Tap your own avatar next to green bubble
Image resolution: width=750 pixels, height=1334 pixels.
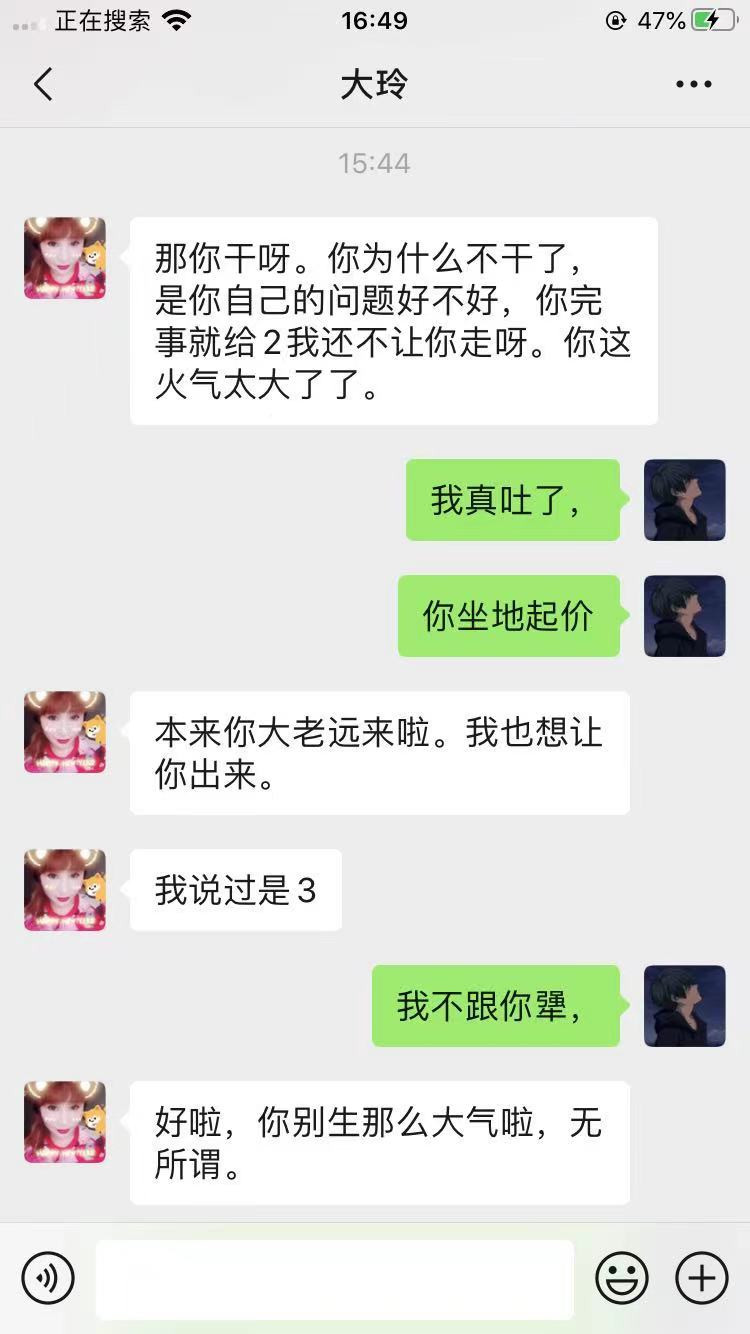[x=685, y=500]
